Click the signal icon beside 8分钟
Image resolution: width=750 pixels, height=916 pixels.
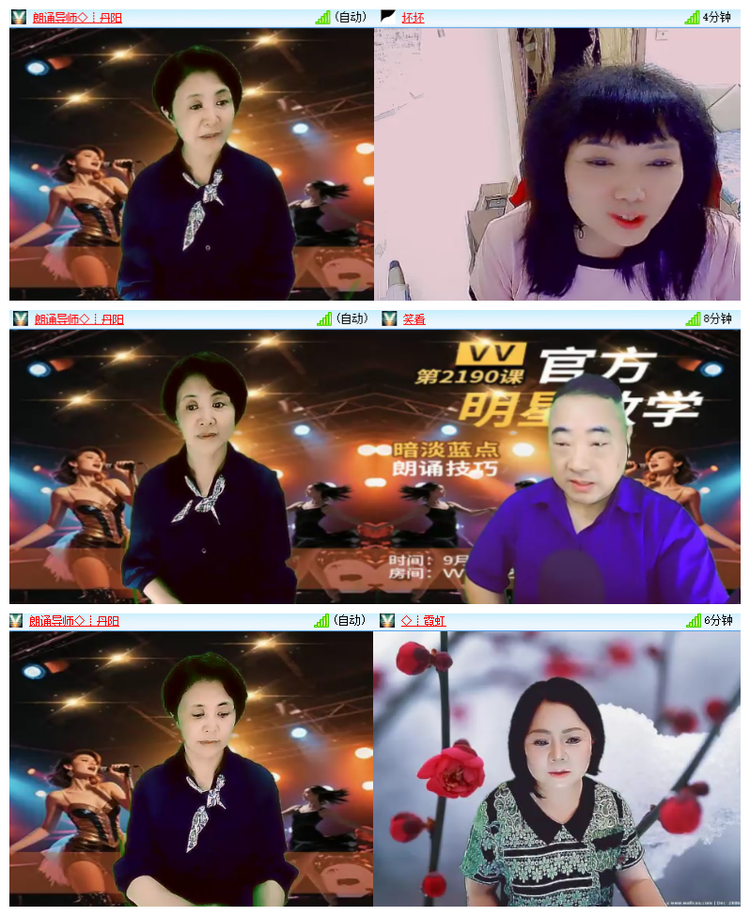coord(692,319)
